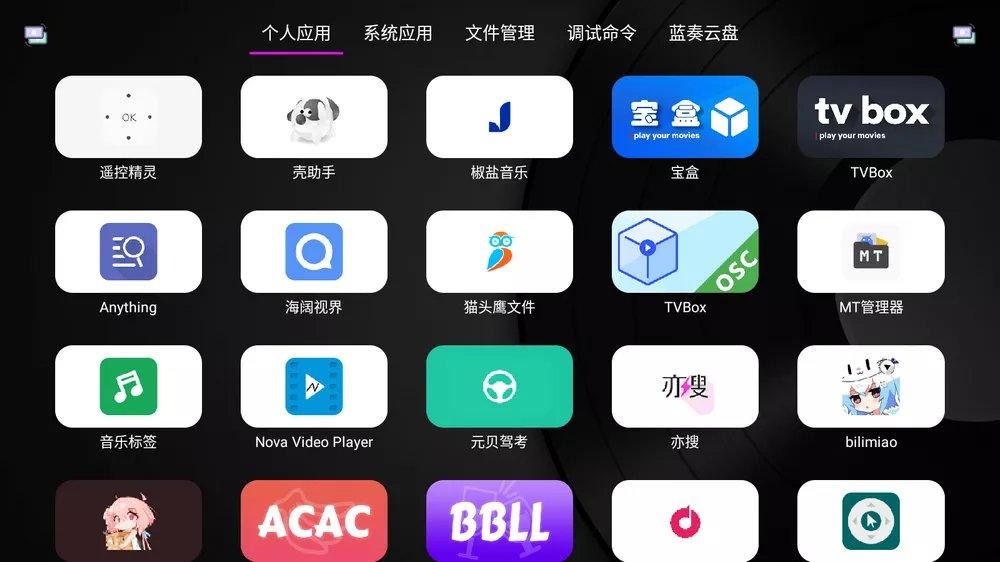
Task: Select the 个人应用 tab
Action: (296, 33)
